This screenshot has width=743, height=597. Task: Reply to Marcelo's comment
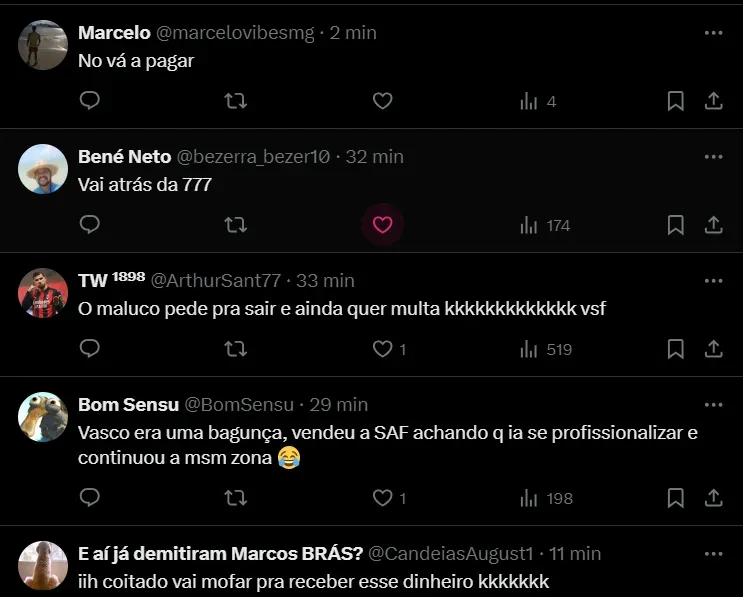90,101
